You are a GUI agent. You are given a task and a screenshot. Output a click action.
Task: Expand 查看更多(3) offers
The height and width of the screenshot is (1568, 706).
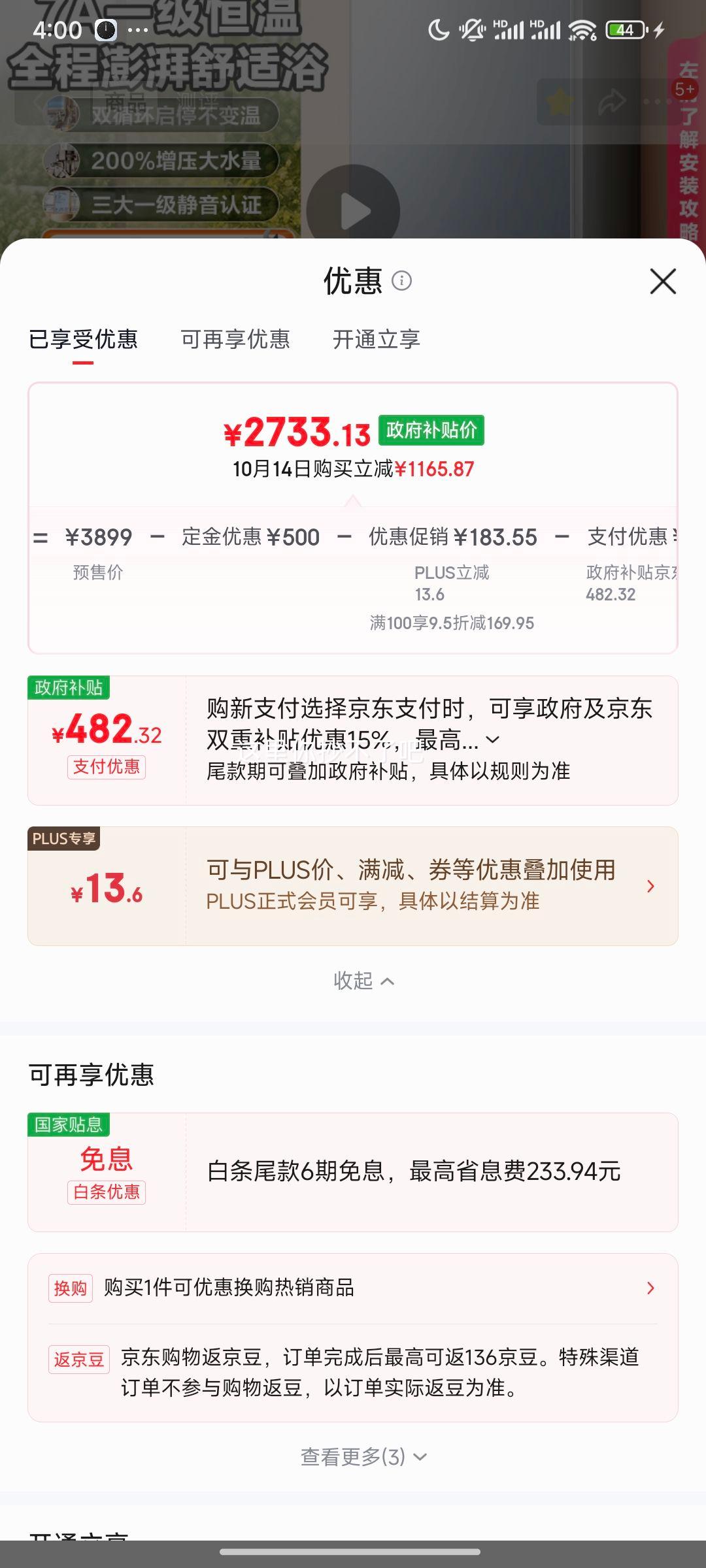tap(363, 1456)
